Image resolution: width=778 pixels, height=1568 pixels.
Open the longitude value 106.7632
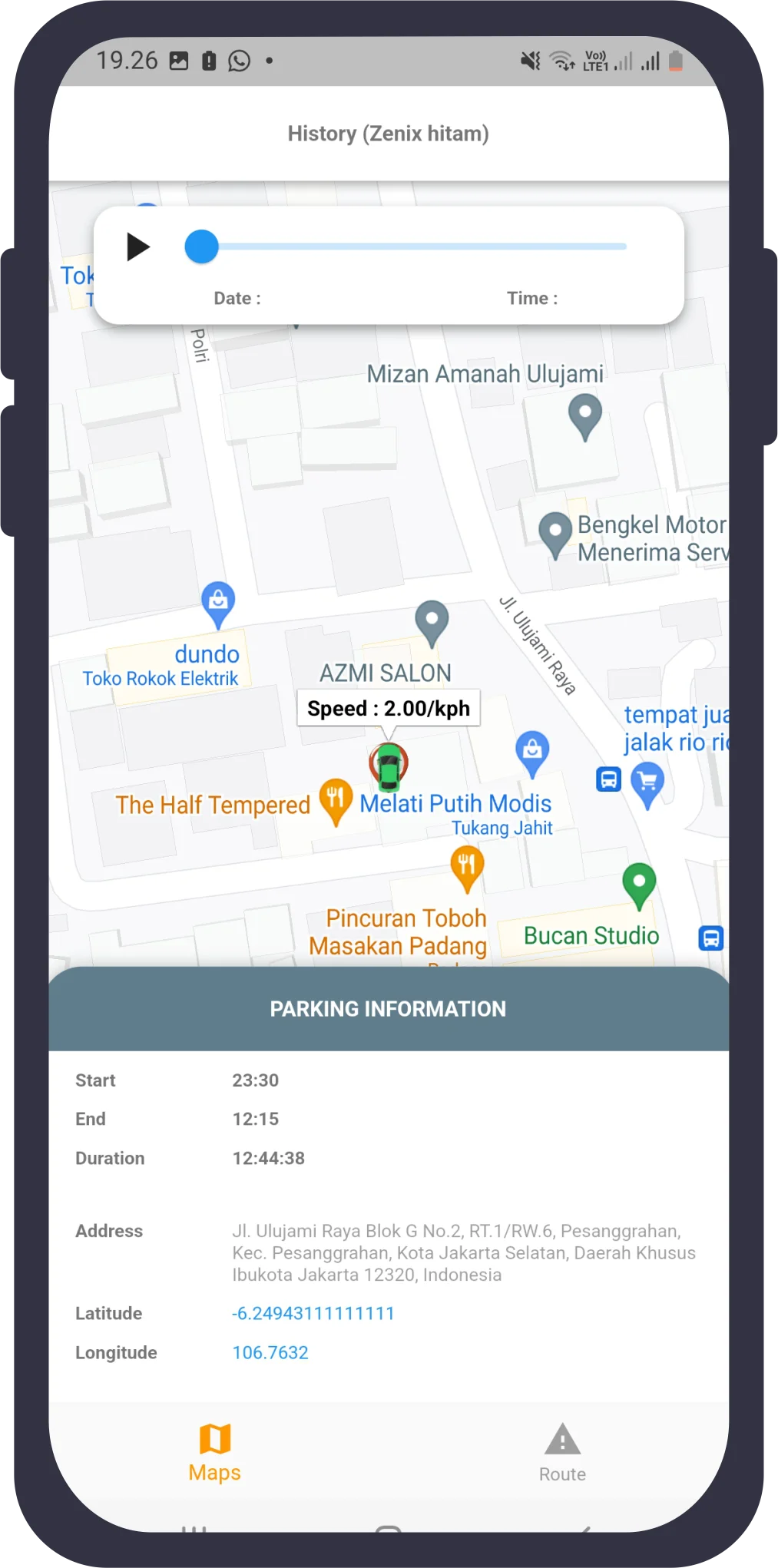270,1352
